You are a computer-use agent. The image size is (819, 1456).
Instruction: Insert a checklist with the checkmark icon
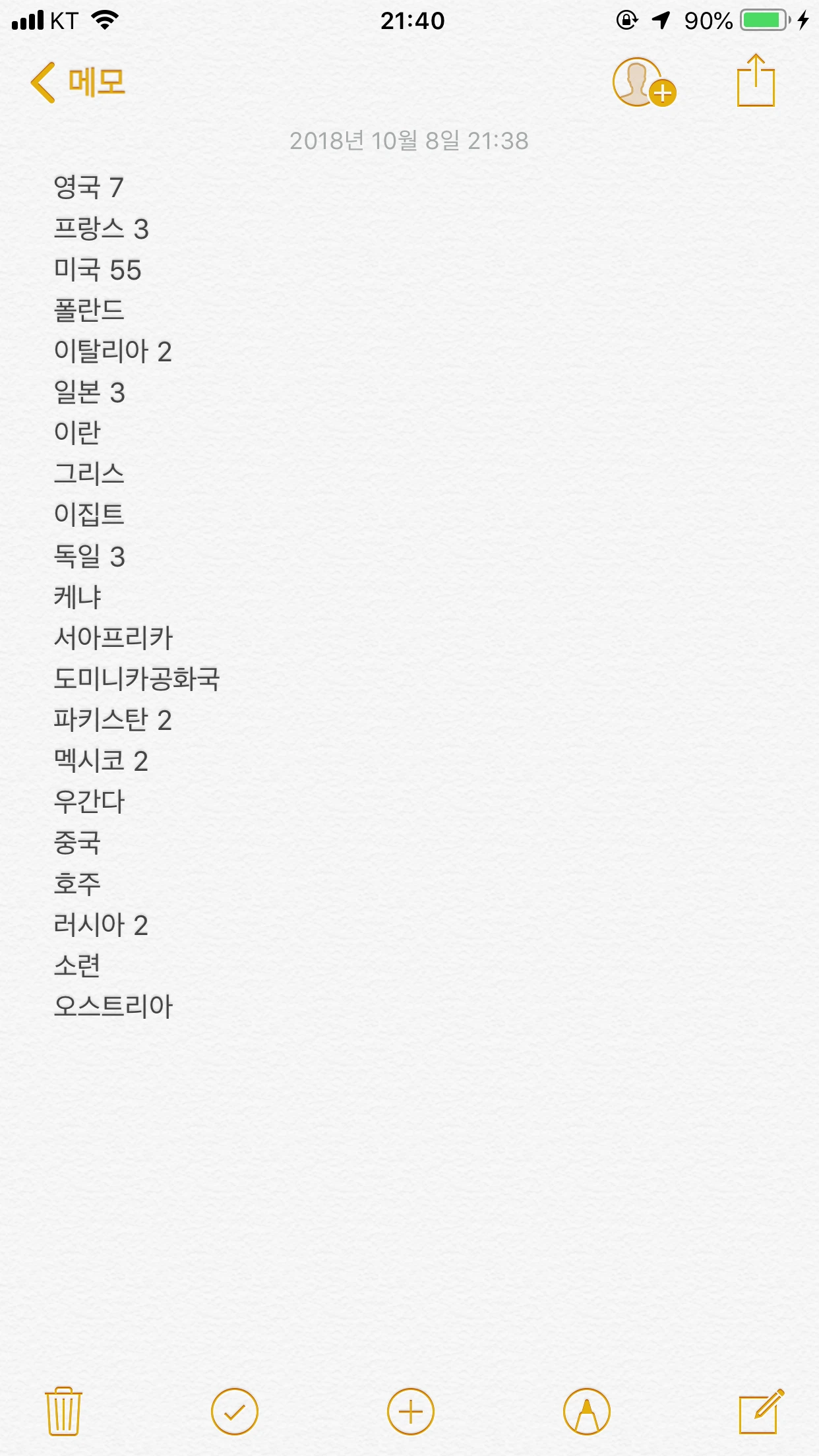tap(235, 1411)
